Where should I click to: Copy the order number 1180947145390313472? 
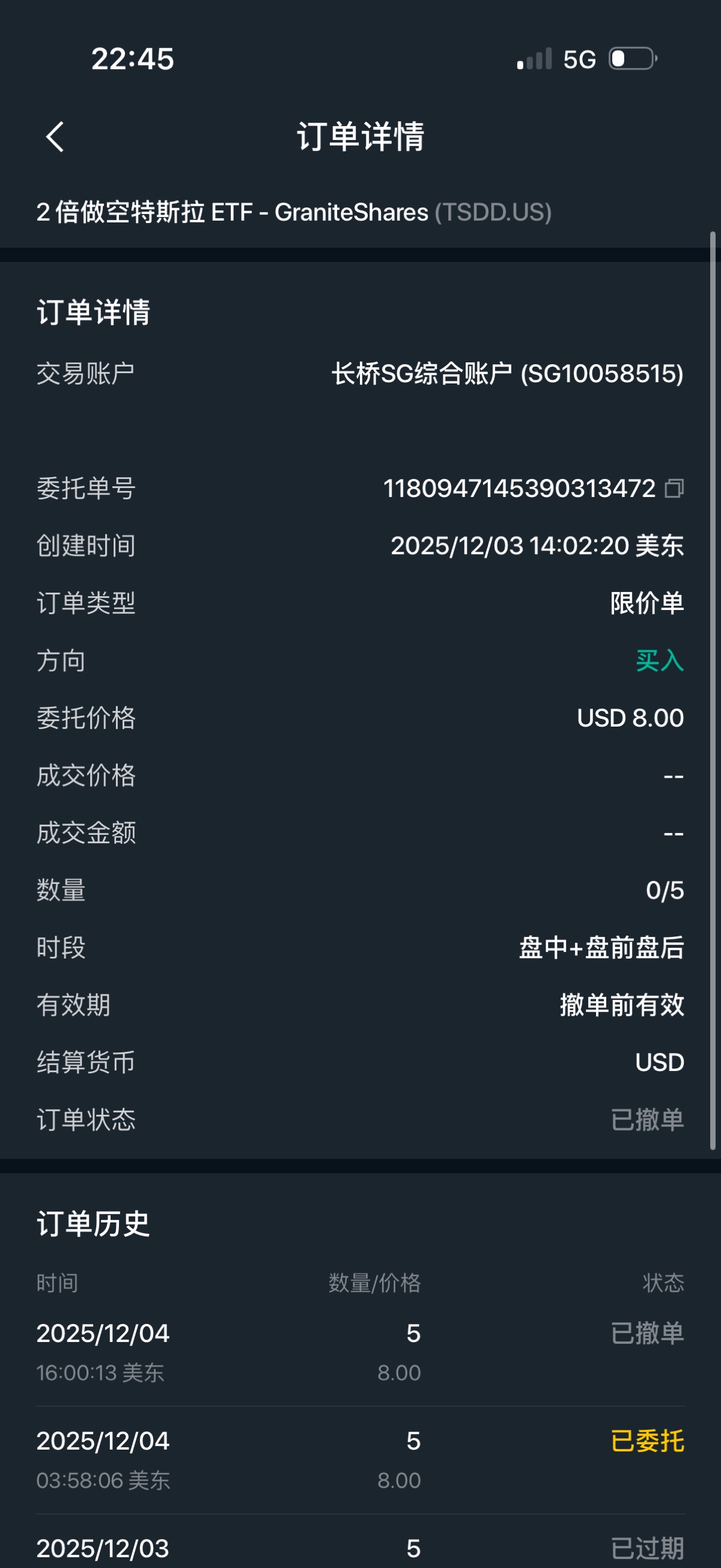[x=674, y=488]
